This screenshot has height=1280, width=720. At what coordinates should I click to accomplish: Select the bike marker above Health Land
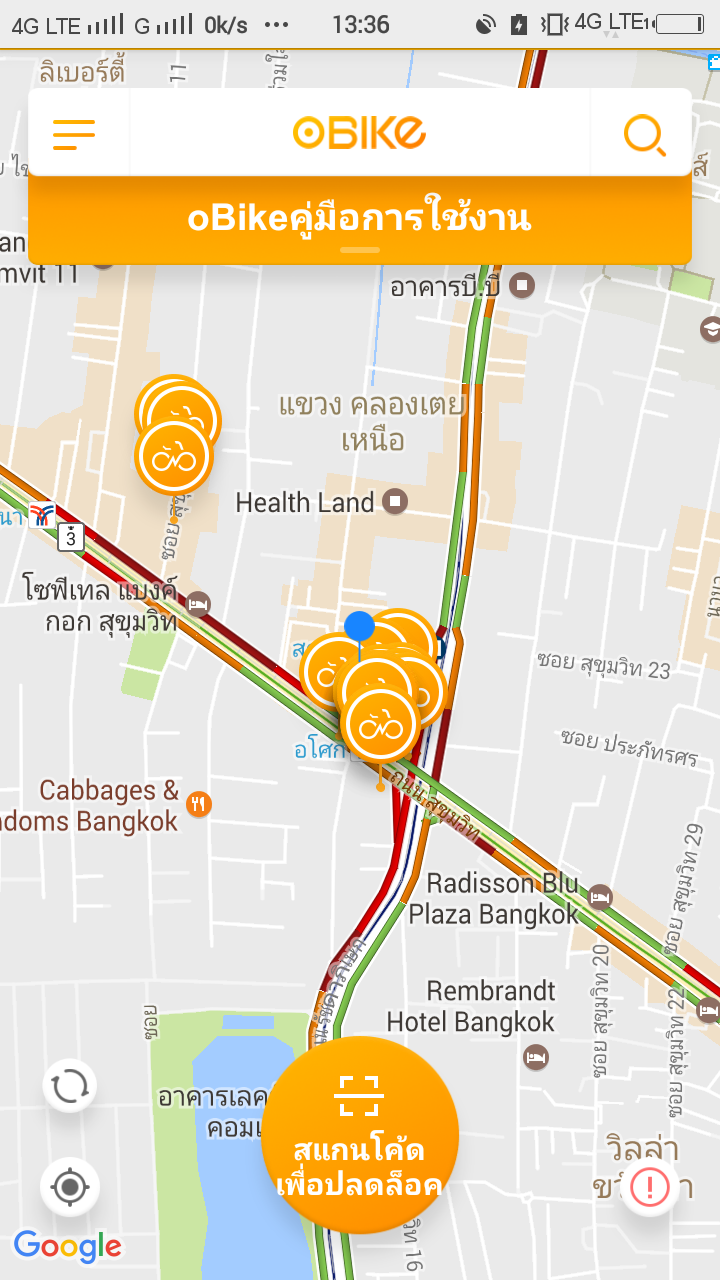click(x=174, y=457)
